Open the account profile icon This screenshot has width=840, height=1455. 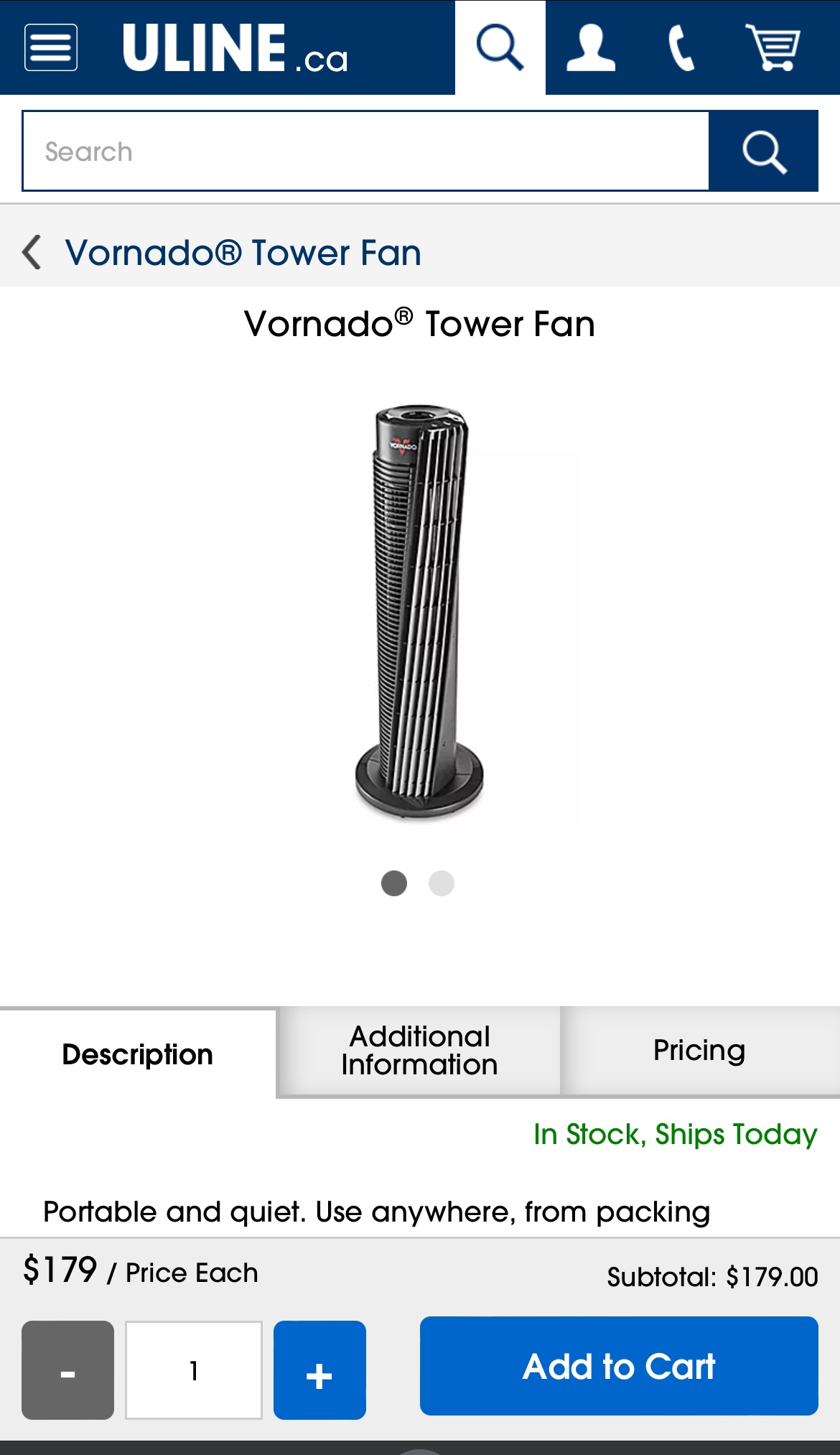coord(590,47)
